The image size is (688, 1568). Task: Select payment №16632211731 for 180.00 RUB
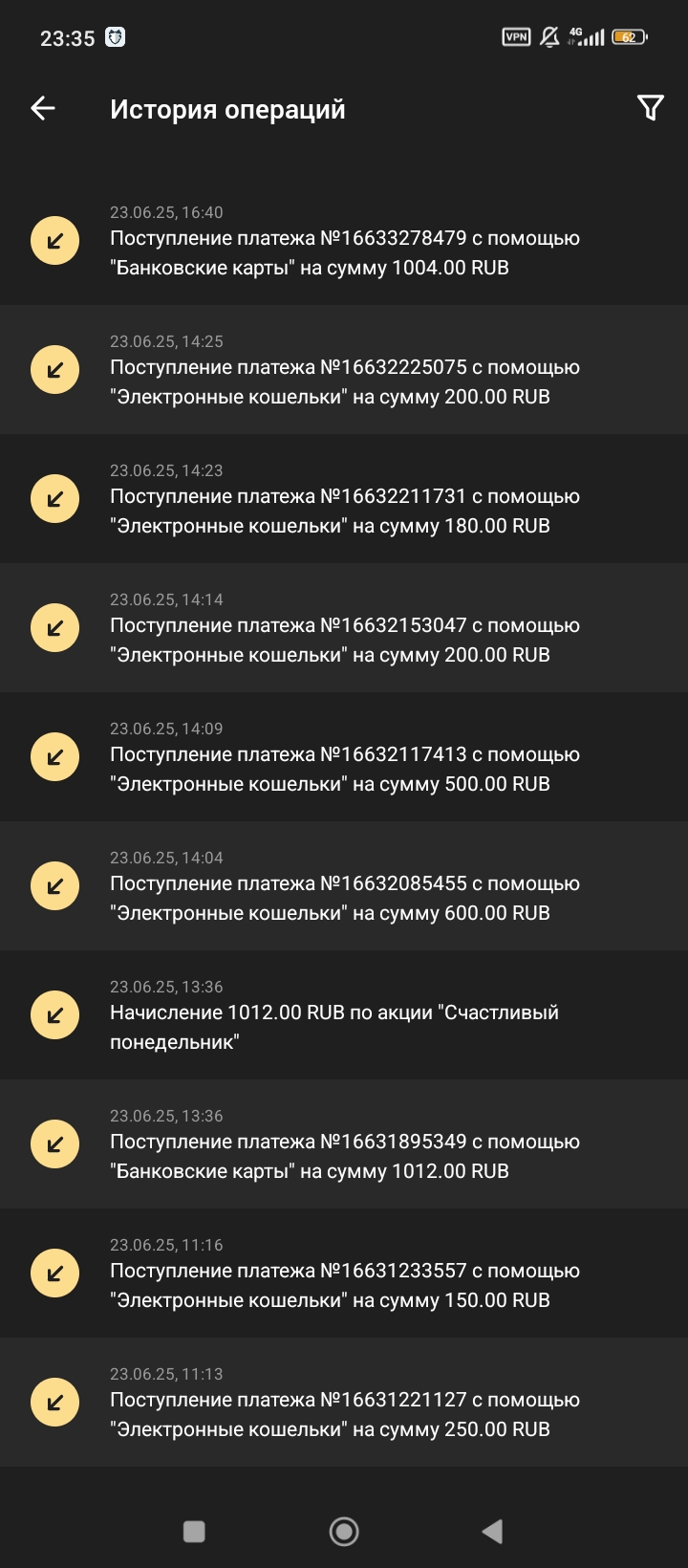(344, 499)
